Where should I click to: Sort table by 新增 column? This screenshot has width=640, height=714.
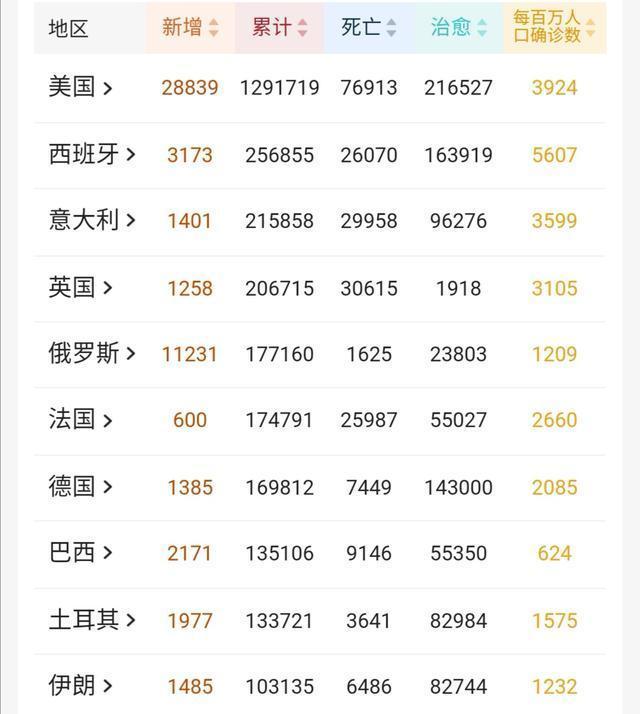coord(190,28)
